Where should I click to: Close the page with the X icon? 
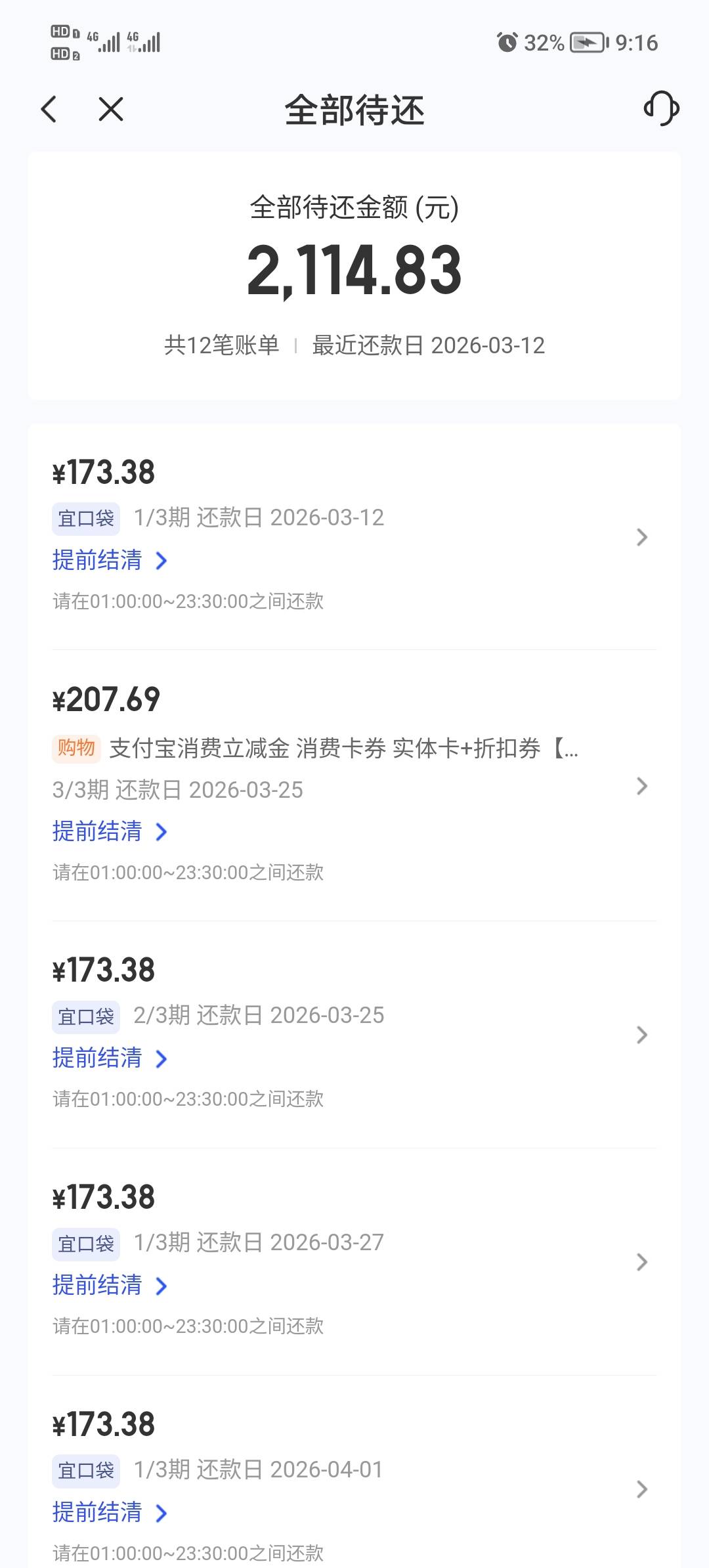[111, 109]
